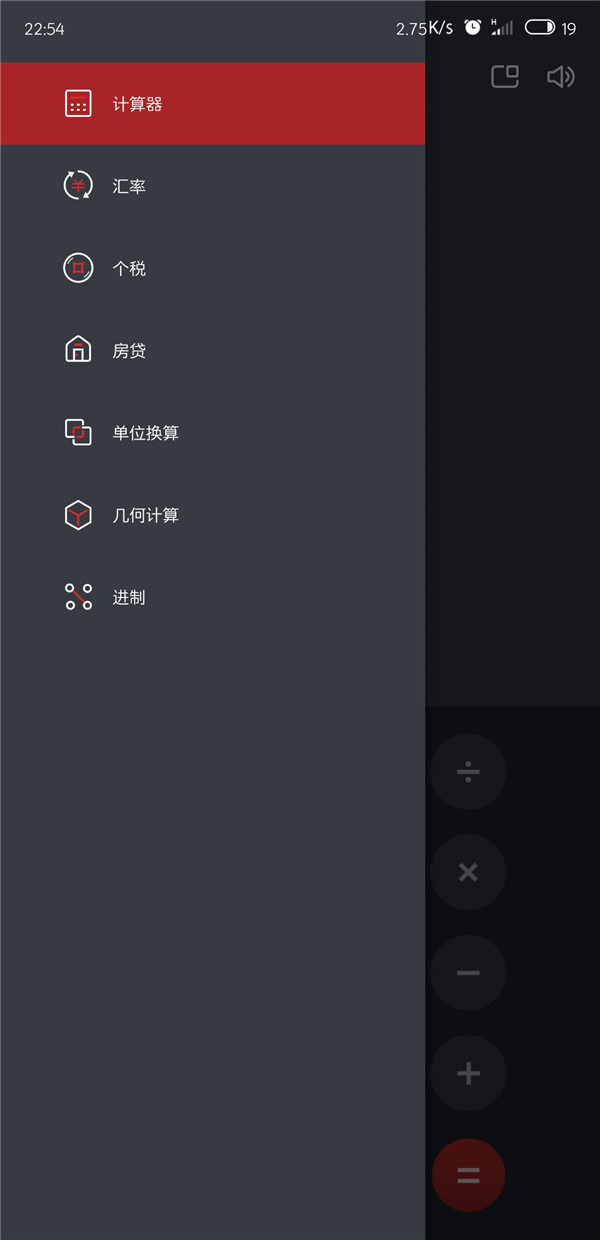
Task: Tap the red equals key
Action: pyautogui.click(x=468, y=1176)
